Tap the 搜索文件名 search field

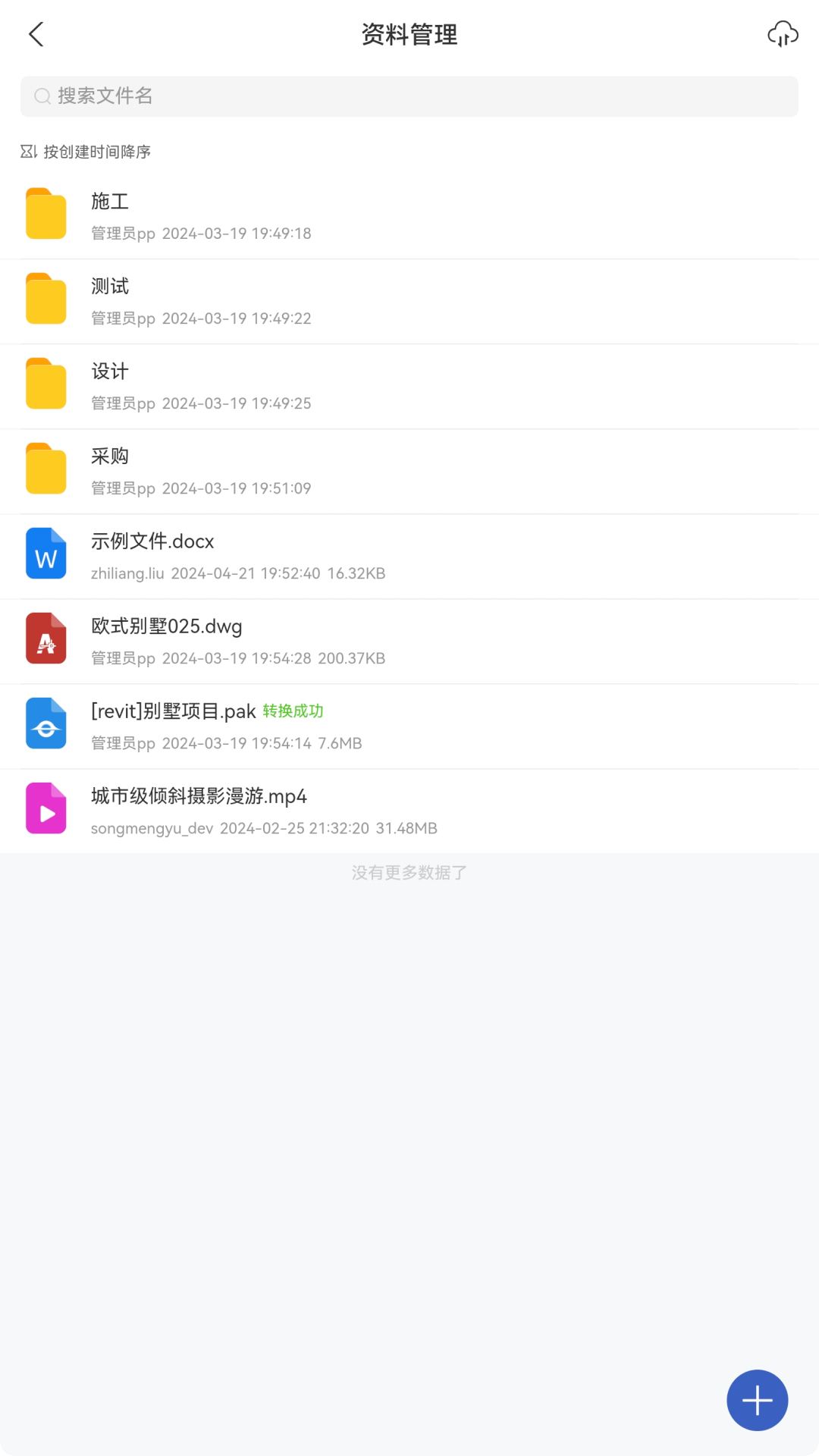(x=409, y=96)
